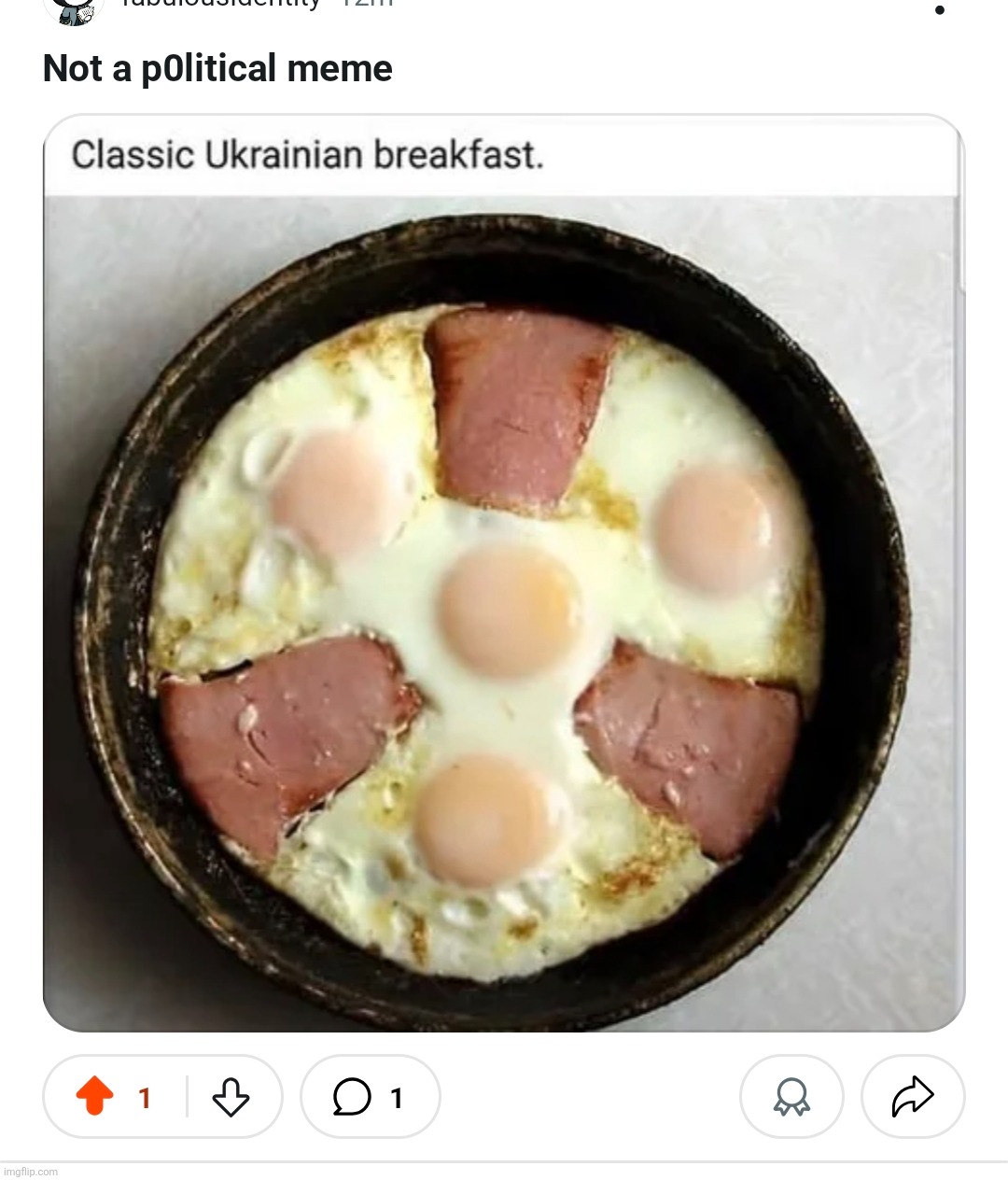The width and height of the screenshot is (1008, 1180).
Task: Open the post's comments
Action: (370, 1097)
